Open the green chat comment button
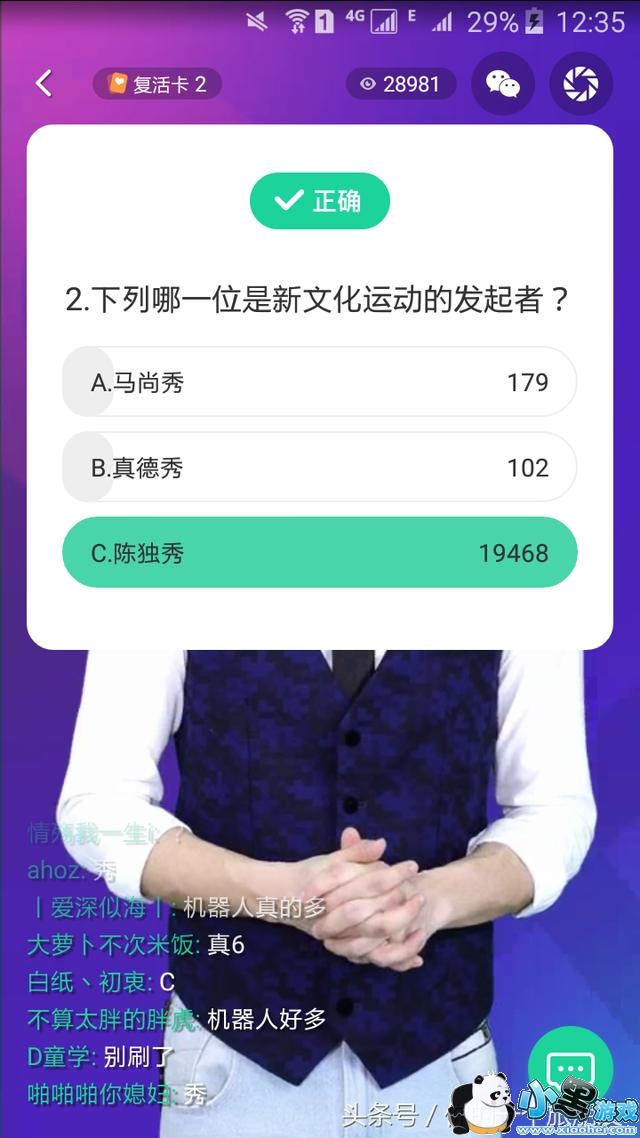Viewport: 640px width, 1138px height. pos(570,1068)
